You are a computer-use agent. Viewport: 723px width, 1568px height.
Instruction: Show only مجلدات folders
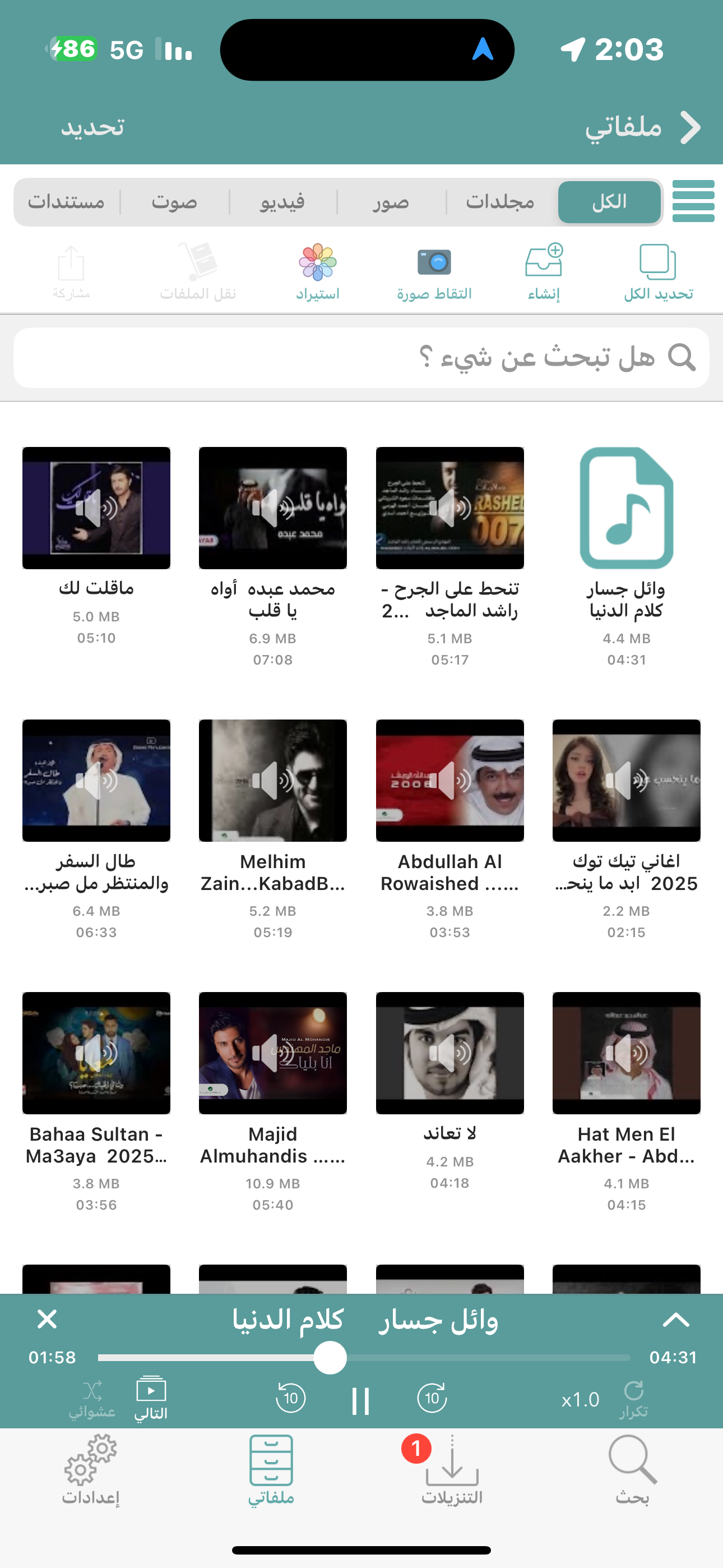click(499, 202)
